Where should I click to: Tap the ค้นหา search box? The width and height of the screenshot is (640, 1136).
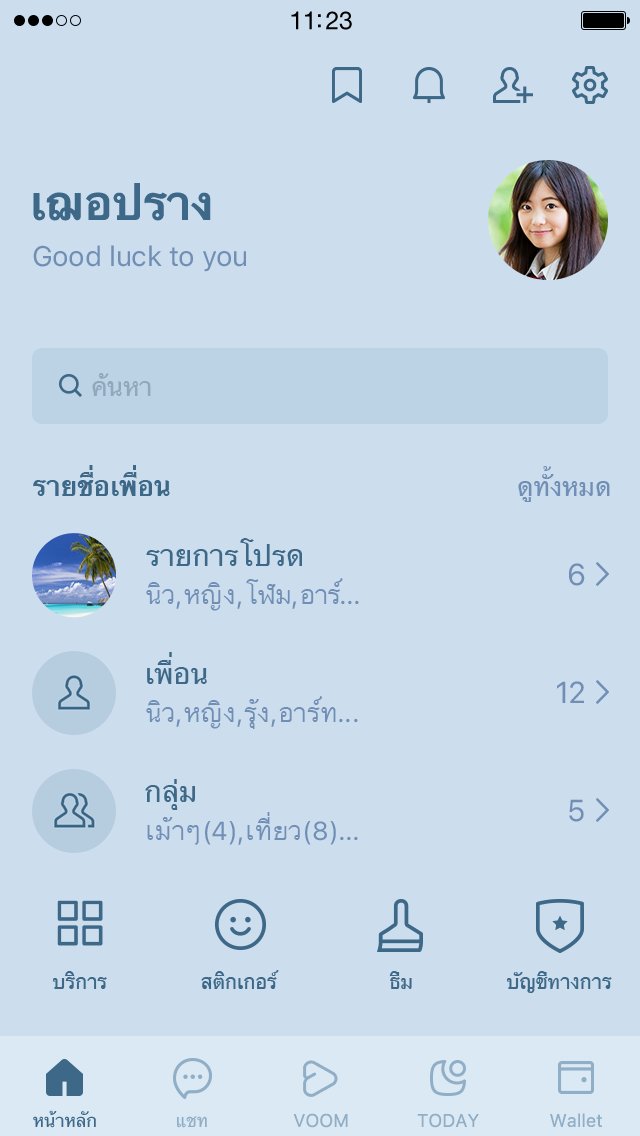click(x=320, y=386)
